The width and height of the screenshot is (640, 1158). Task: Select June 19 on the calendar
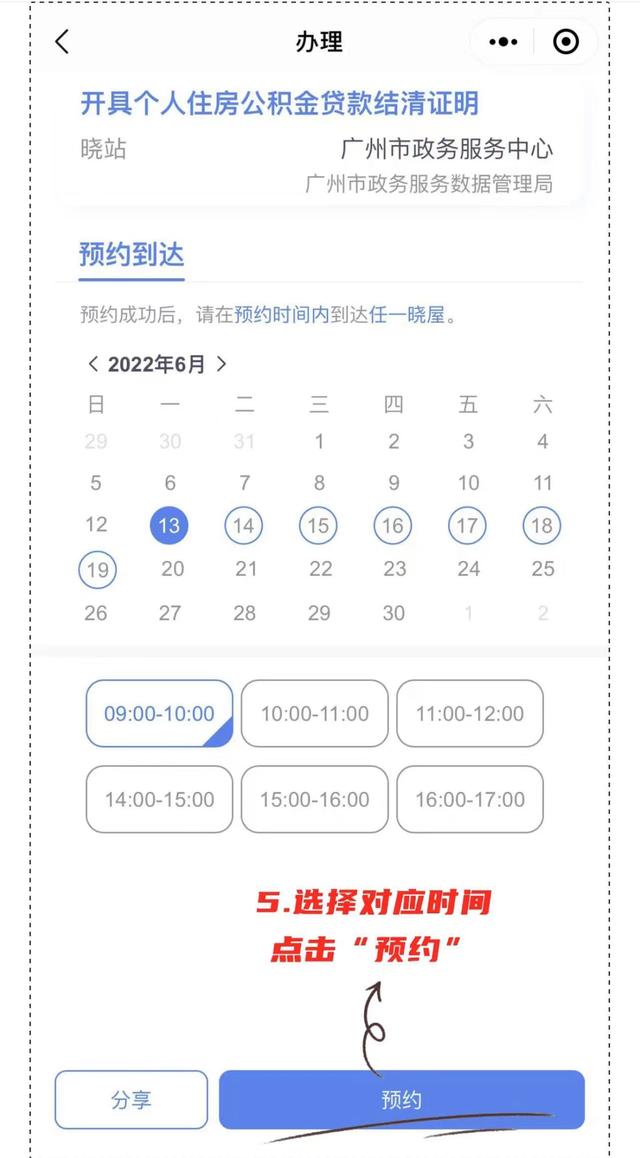pos(97,570)
